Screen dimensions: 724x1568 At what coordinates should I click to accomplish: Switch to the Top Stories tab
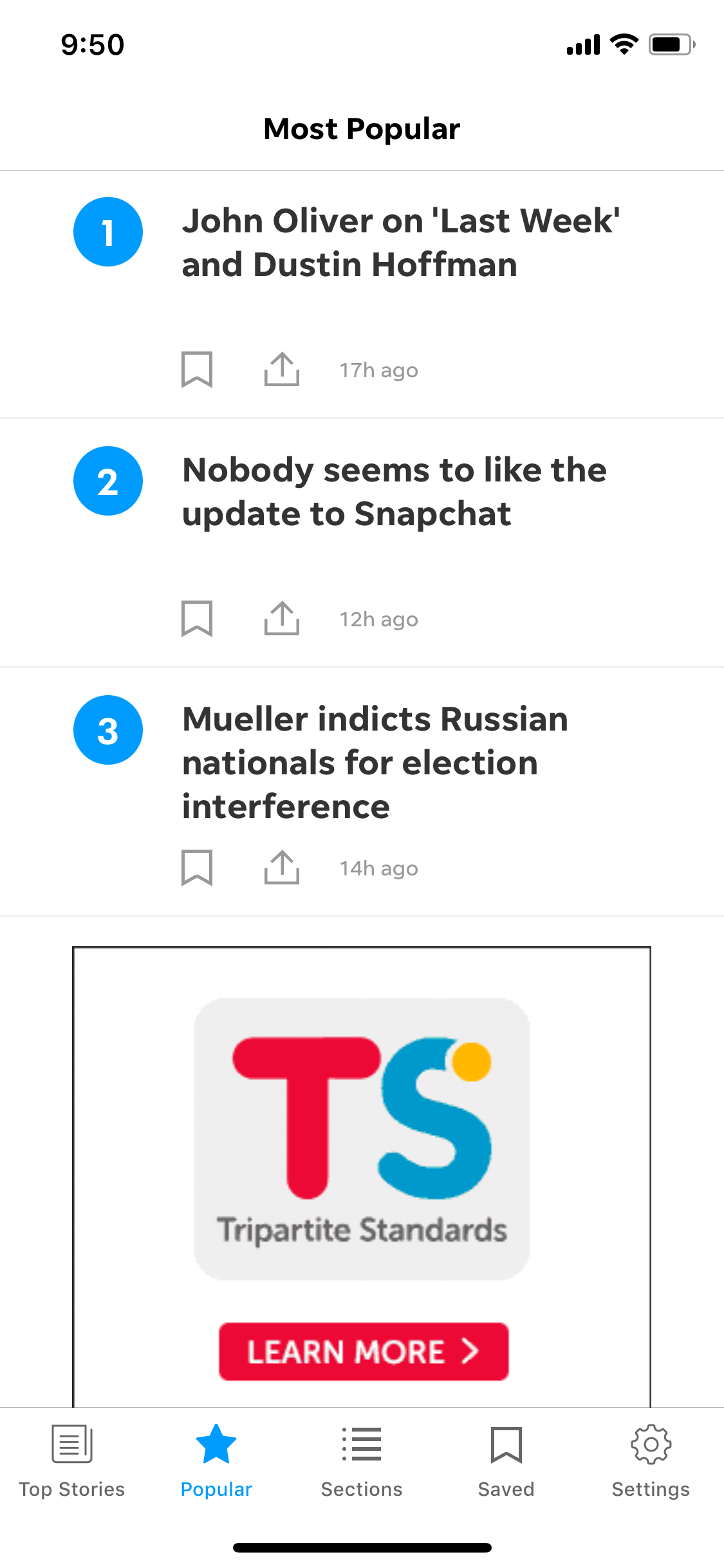[x=72, y=1461]
